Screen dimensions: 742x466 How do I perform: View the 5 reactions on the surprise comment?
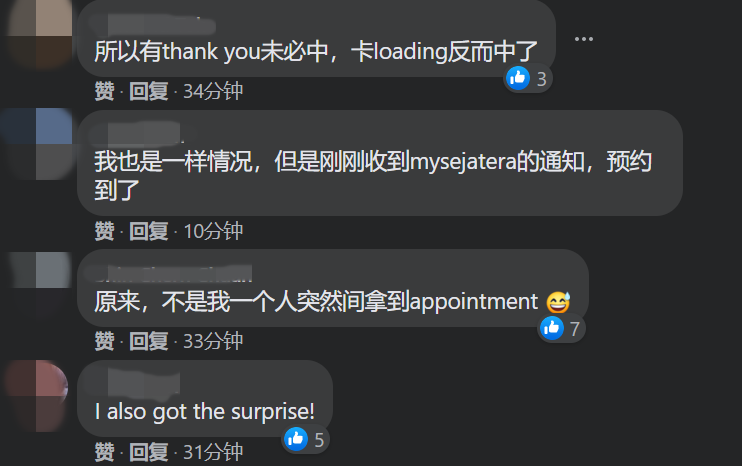[306, 438]
